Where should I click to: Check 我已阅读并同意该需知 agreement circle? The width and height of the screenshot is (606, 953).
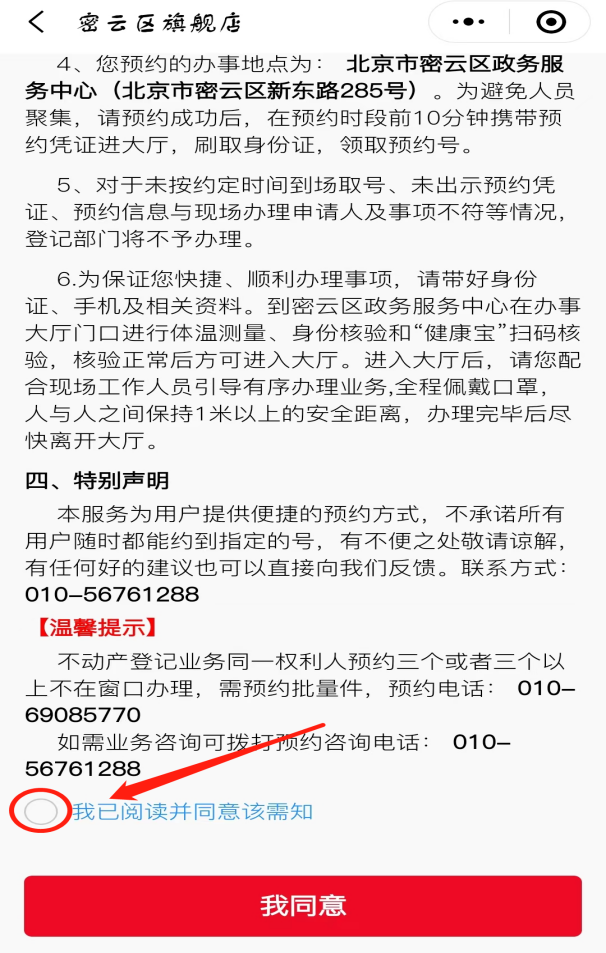tap(41, 811)
